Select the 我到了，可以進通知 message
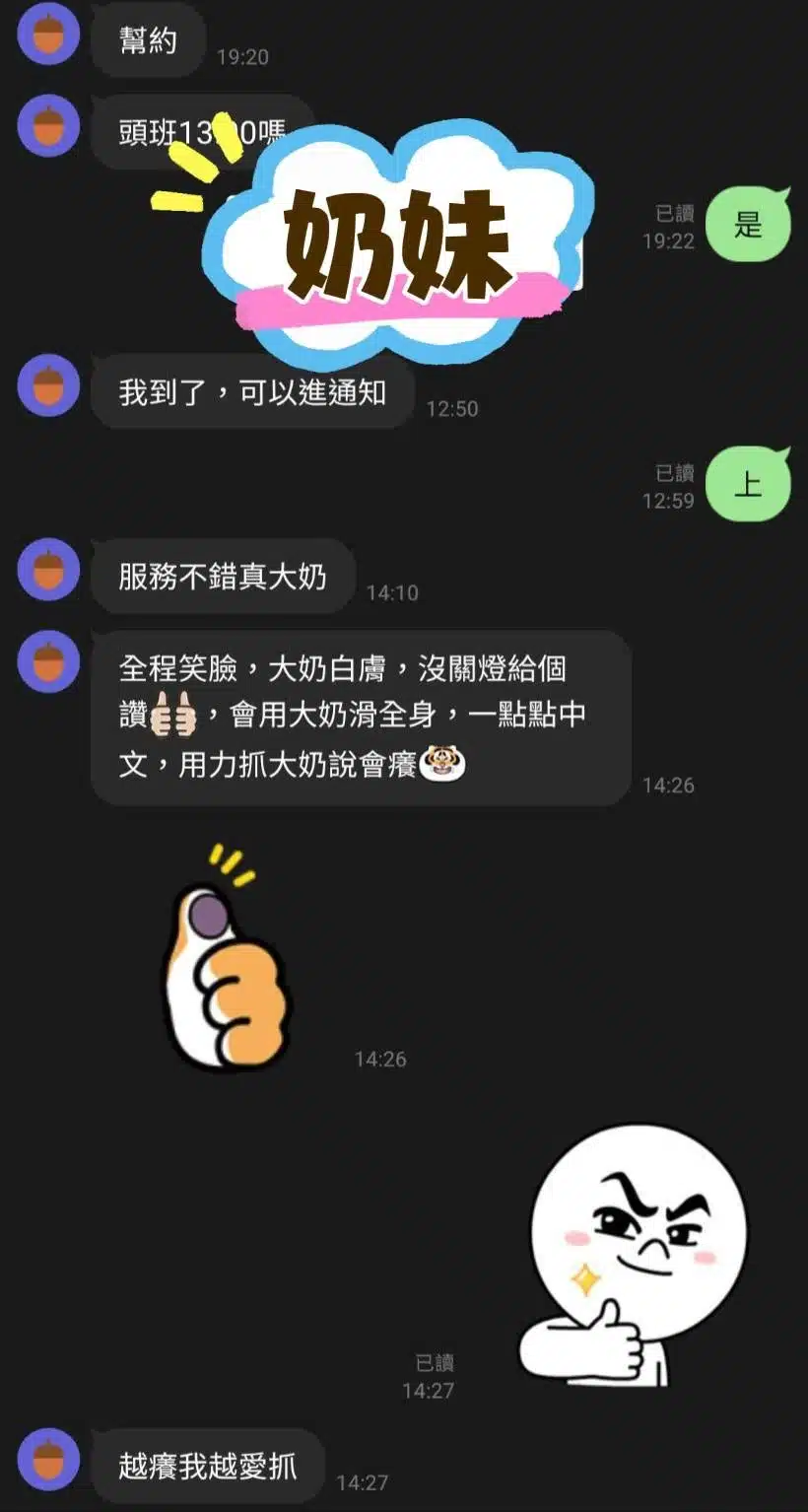Viewport: 808px width, 1512px height. tap(251, 390)
